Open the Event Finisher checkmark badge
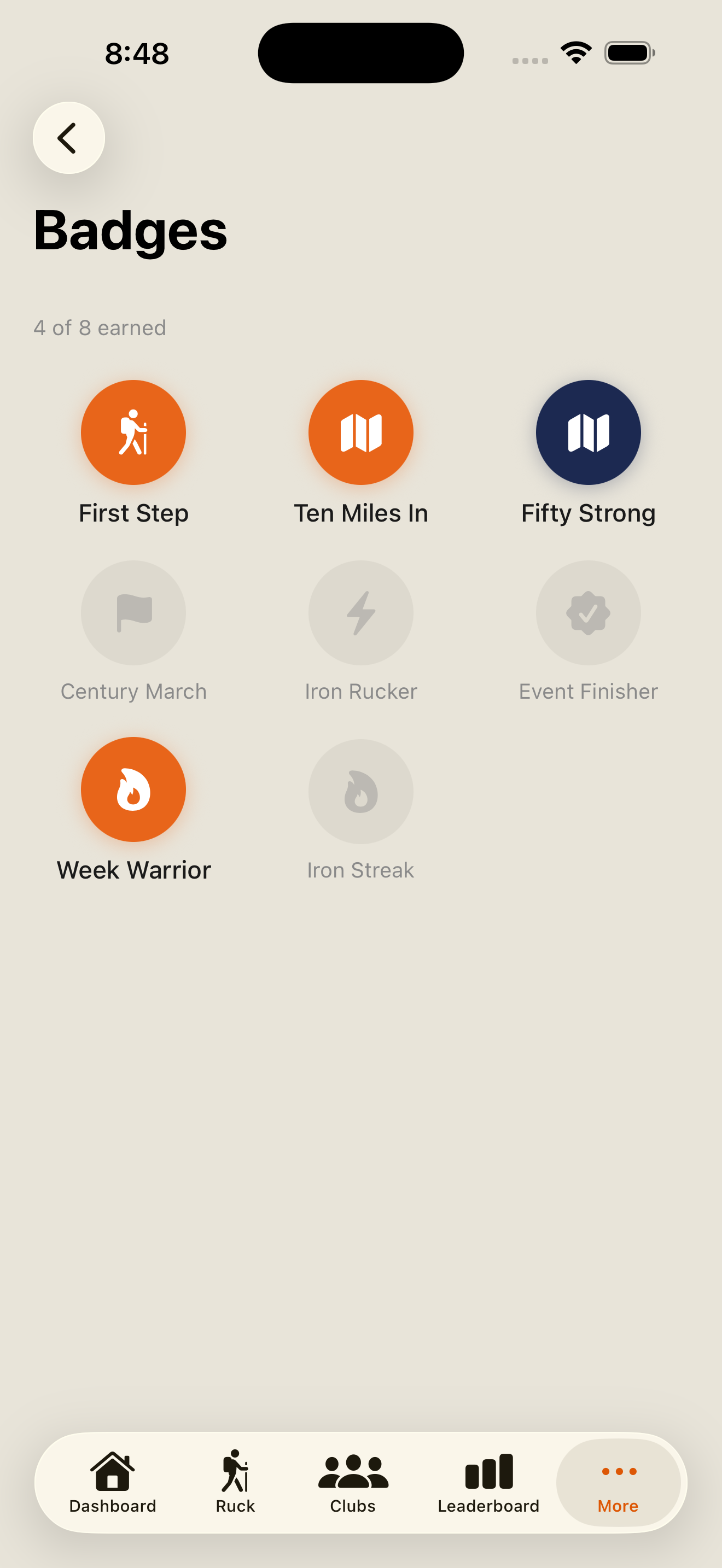The width and height of the screenshot is (722, 1568). click(588, 613)
